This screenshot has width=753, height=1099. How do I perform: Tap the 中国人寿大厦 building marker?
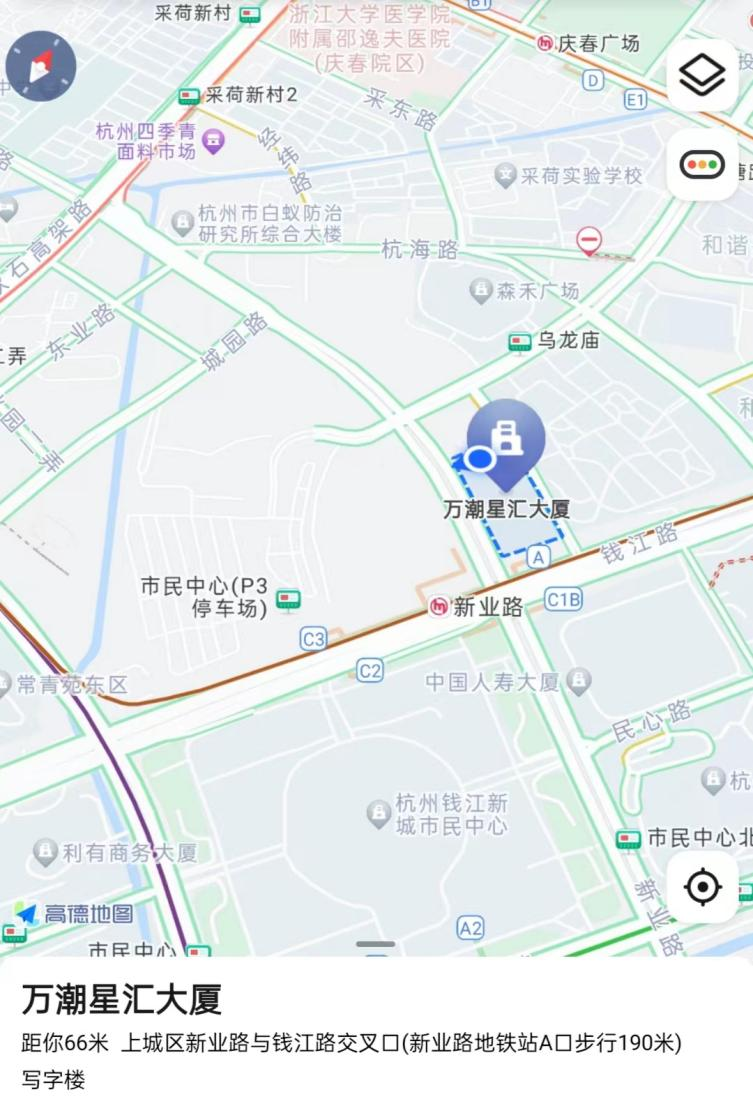pyautogui.click(x=579, y=682)
